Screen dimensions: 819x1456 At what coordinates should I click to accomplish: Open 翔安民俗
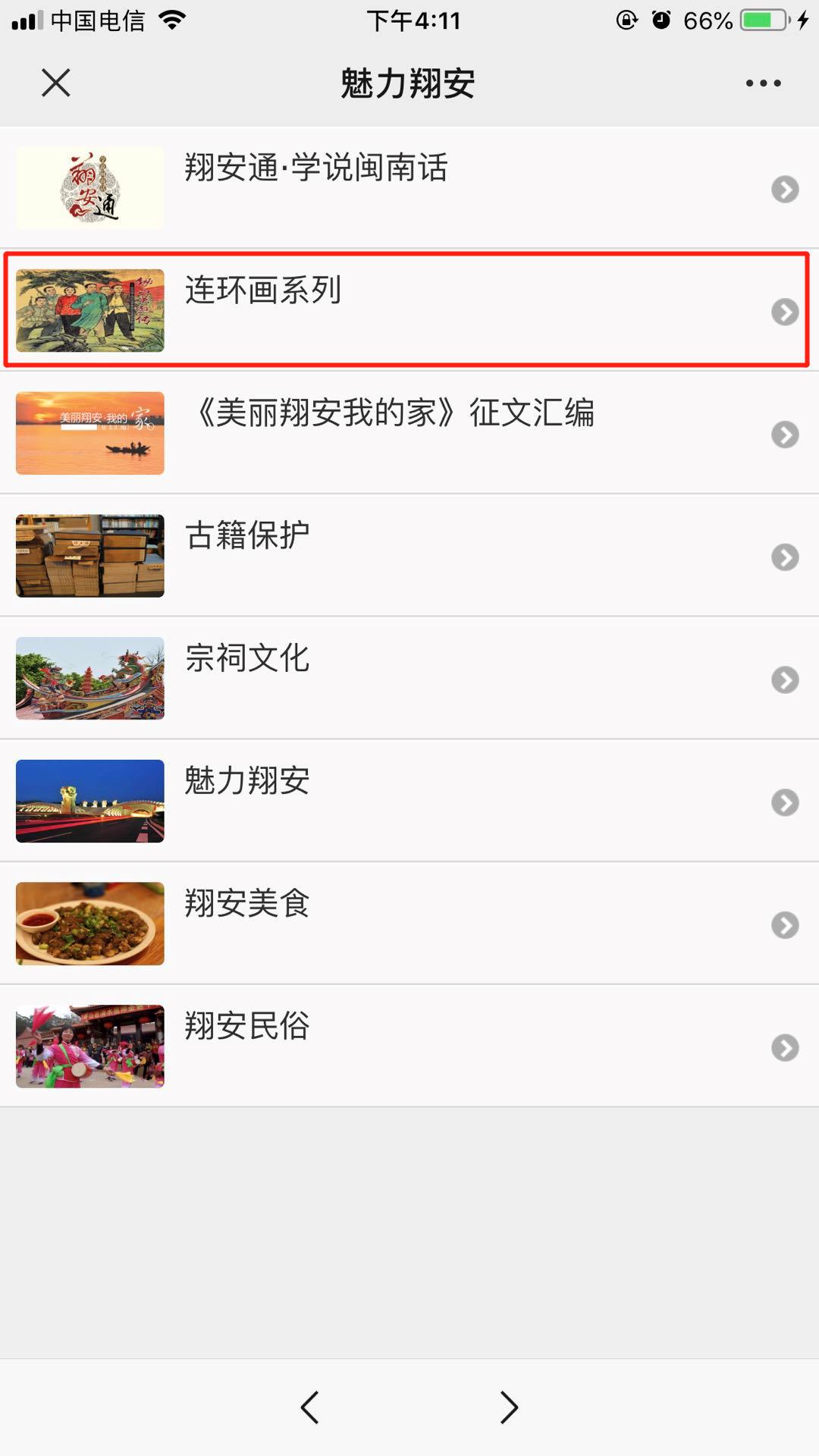point(409,1046)
